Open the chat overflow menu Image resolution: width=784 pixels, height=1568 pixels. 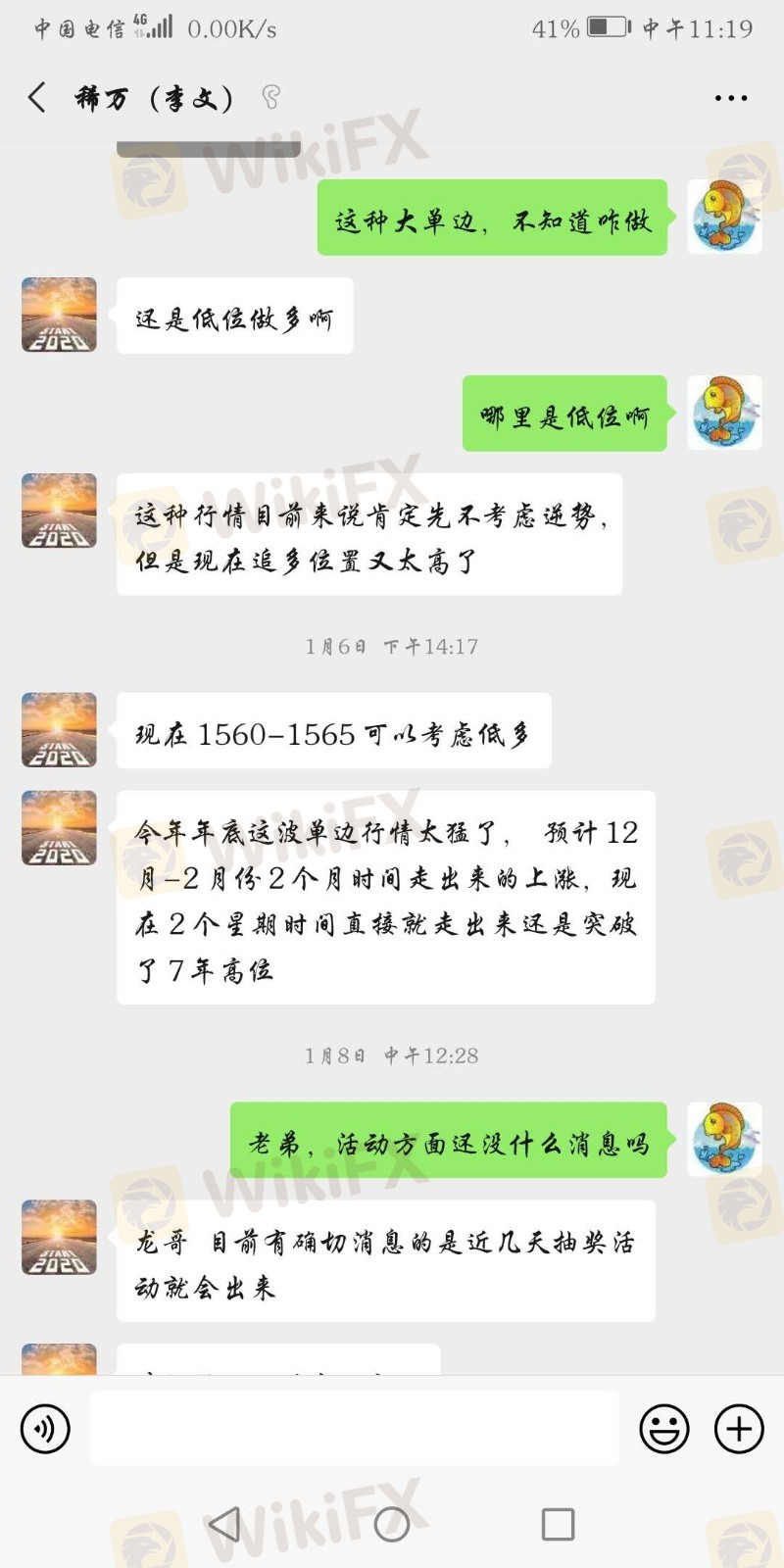tap(730, 98)
